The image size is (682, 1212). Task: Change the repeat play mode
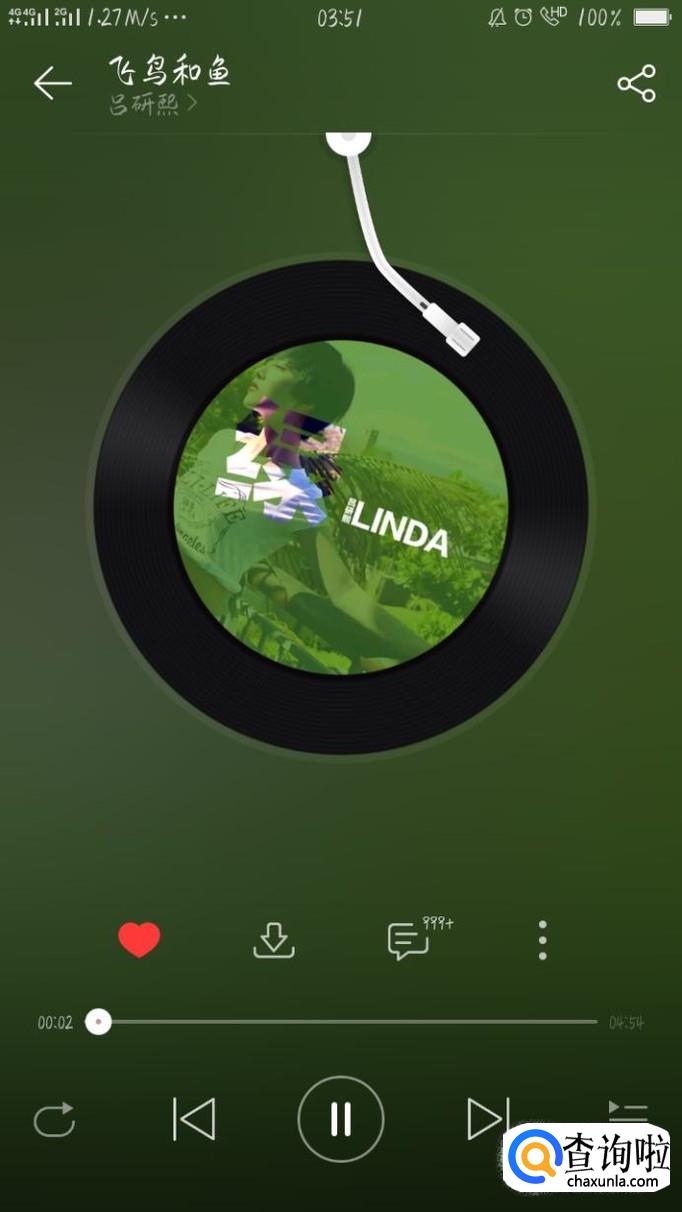(x=54, y=1119)
